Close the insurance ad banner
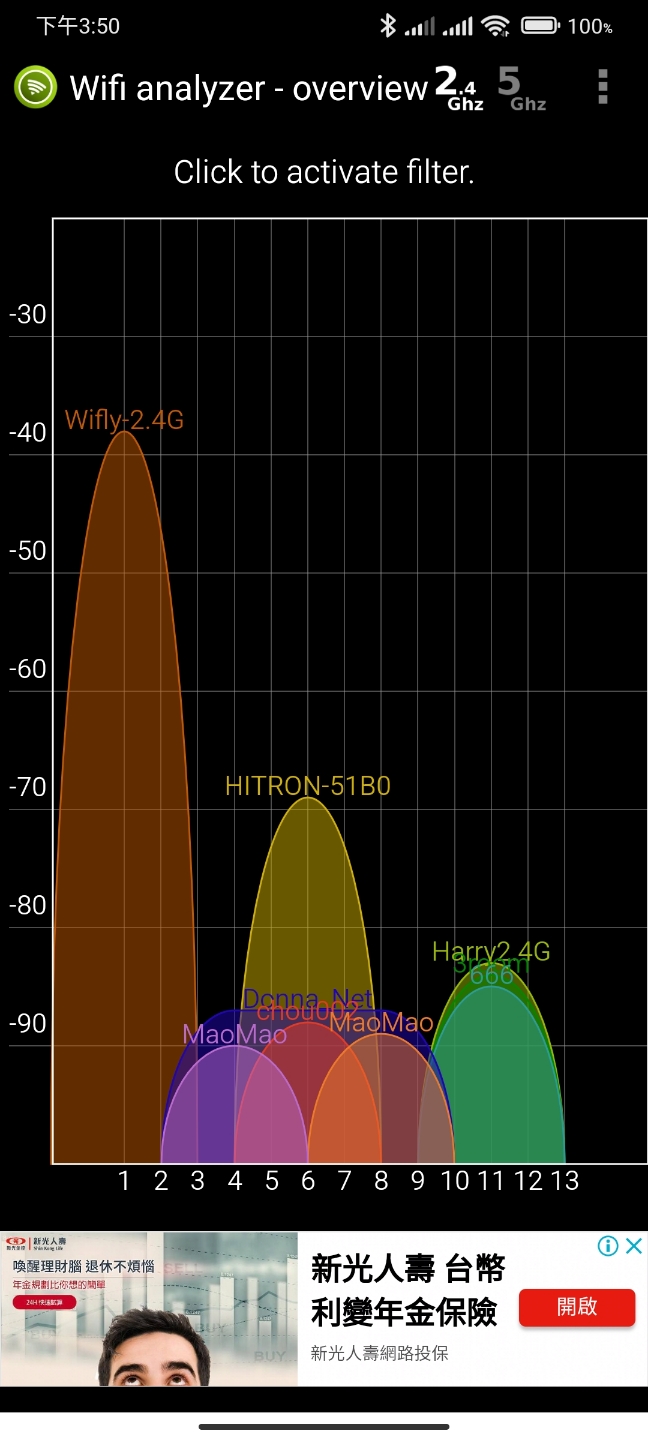The width and height of the screenshot is (648, 1440). 634,1246
